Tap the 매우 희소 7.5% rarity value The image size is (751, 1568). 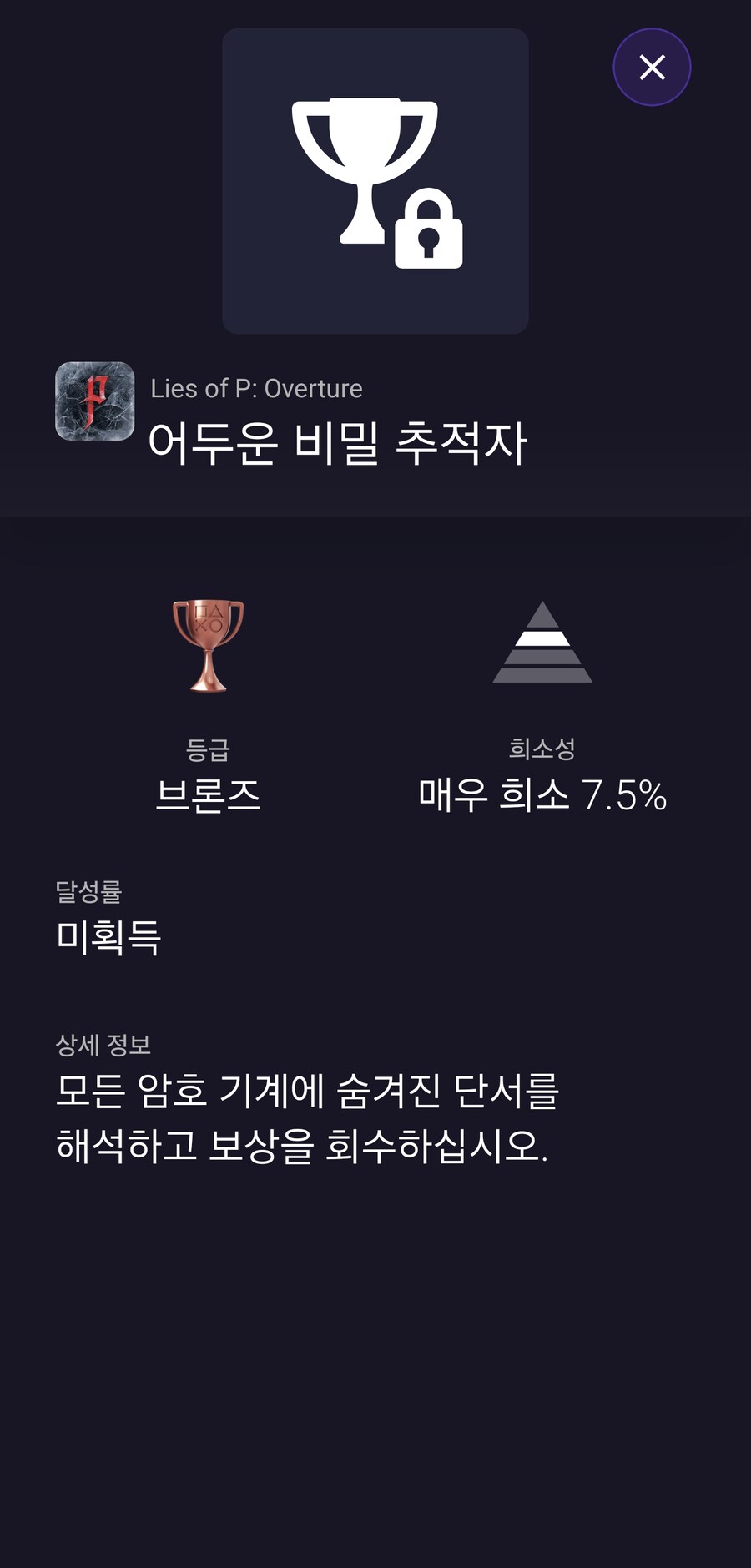(x=542, y=795)
